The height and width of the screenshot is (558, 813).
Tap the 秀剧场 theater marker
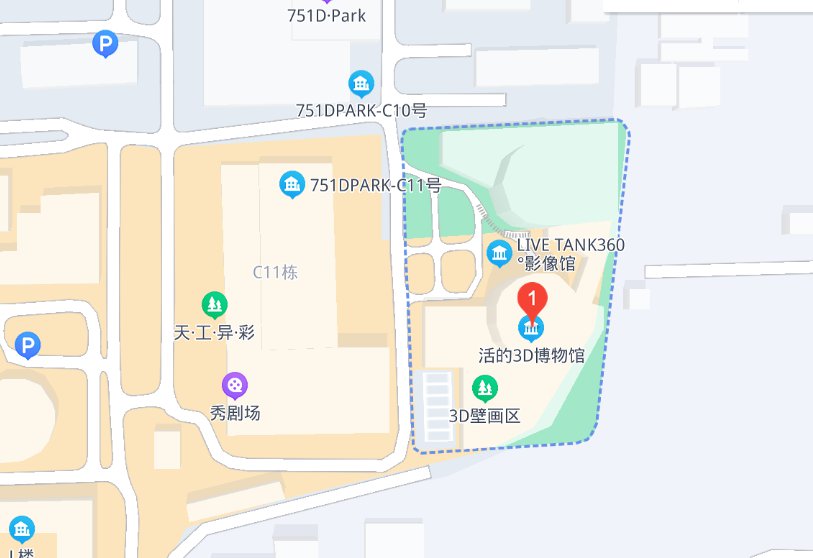[x=235, y=384]
